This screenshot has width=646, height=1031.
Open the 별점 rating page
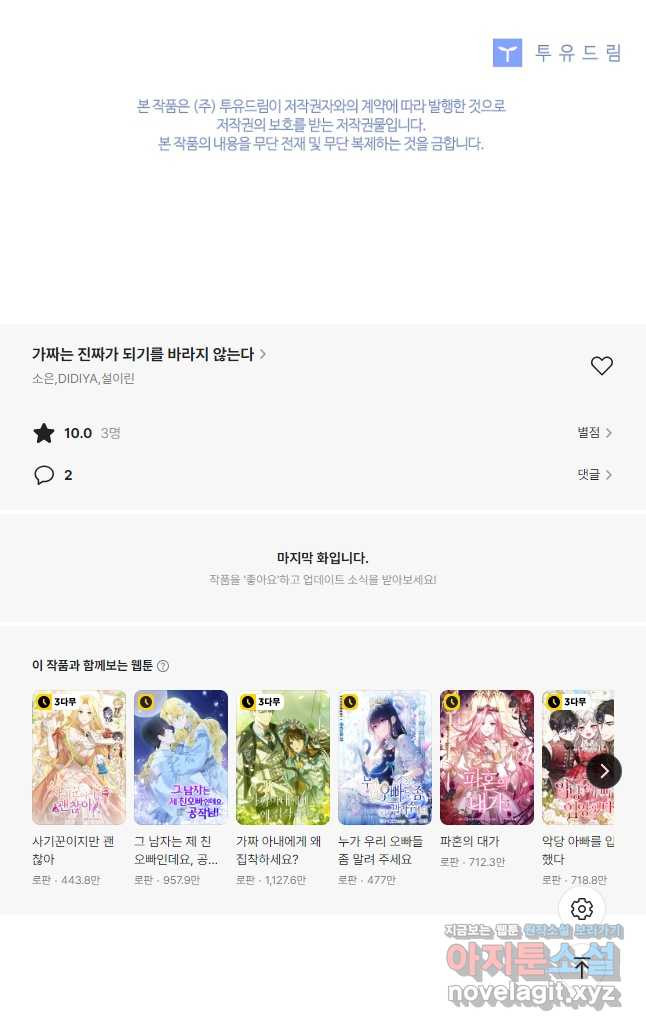click(594, 433)
